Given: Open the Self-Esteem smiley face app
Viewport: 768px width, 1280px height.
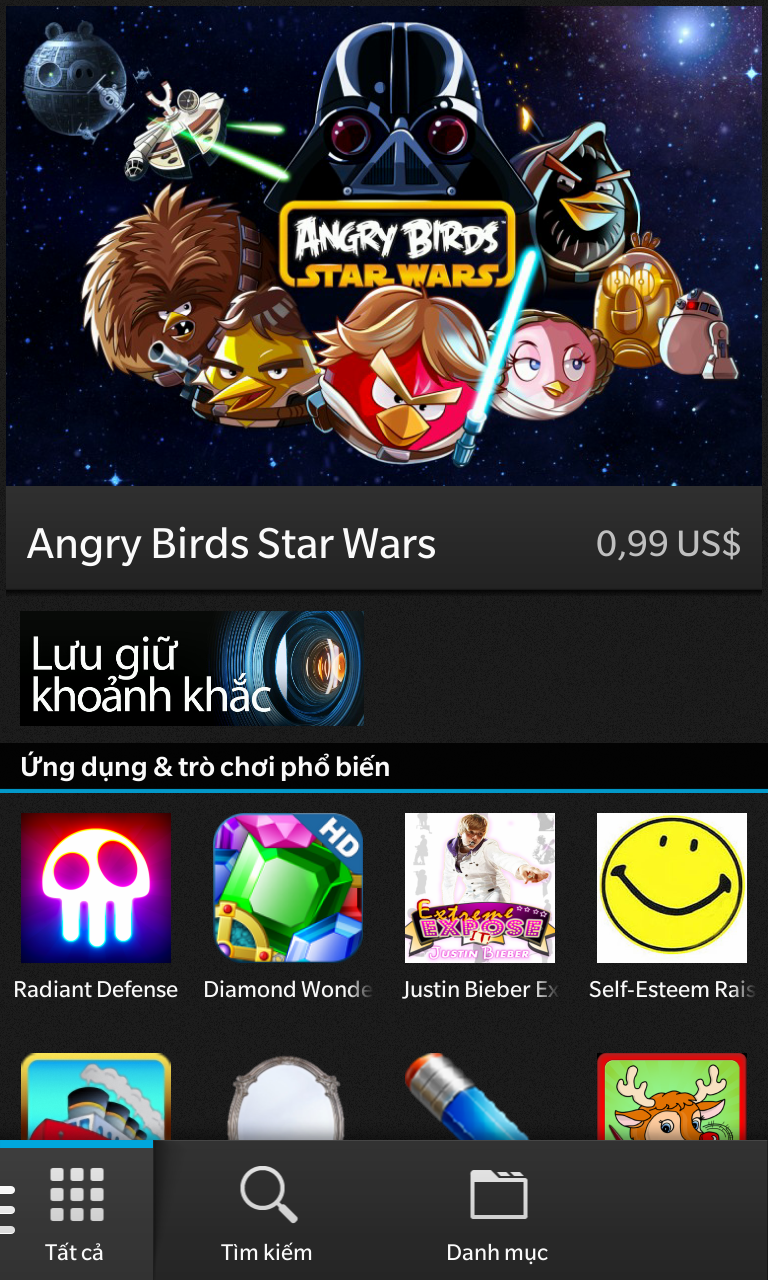Looking at the screenshot, I should click(672, 907).
